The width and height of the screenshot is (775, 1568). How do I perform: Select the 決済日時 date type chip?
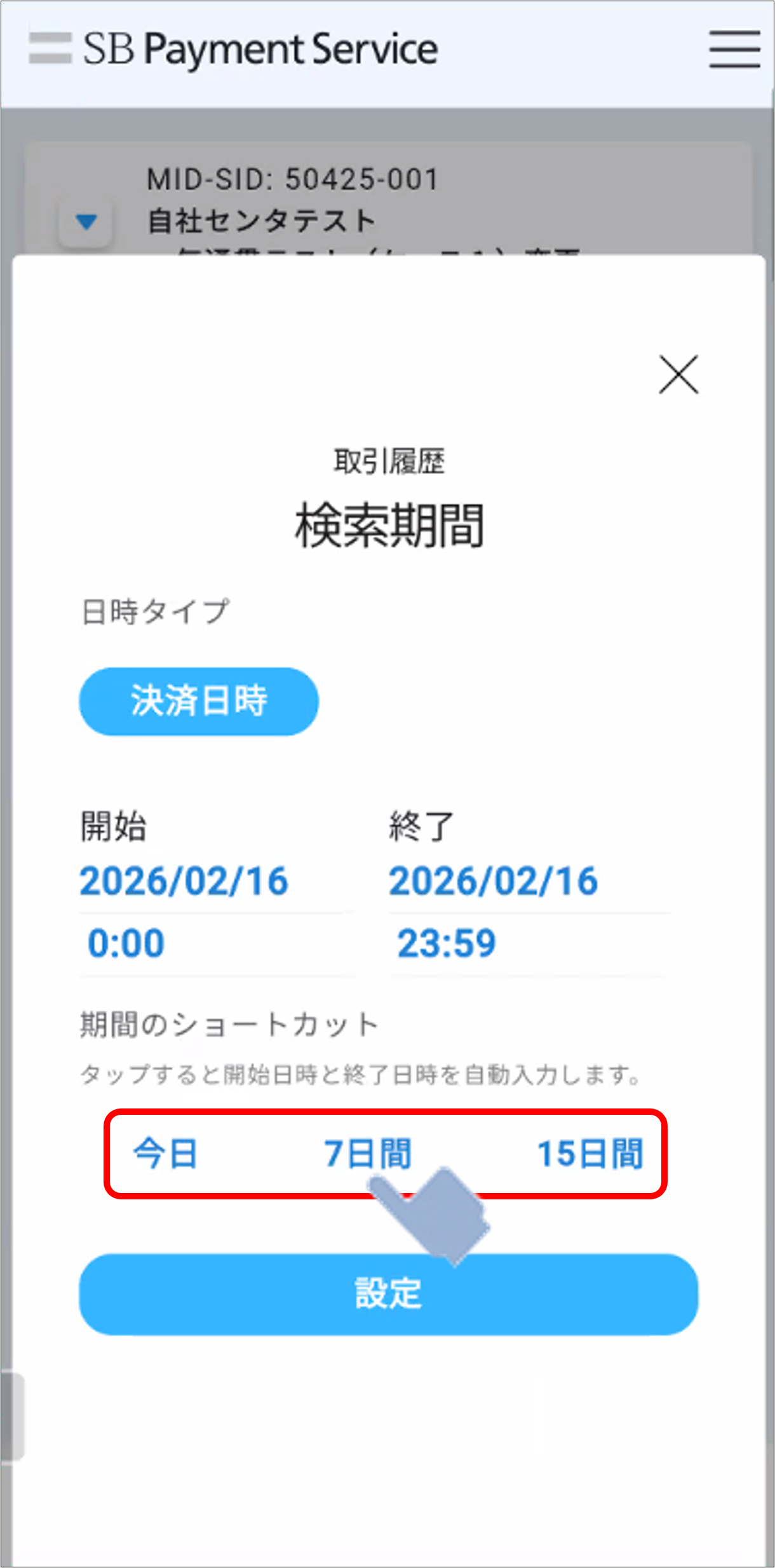pyautogui.click(x=198, y=701)
